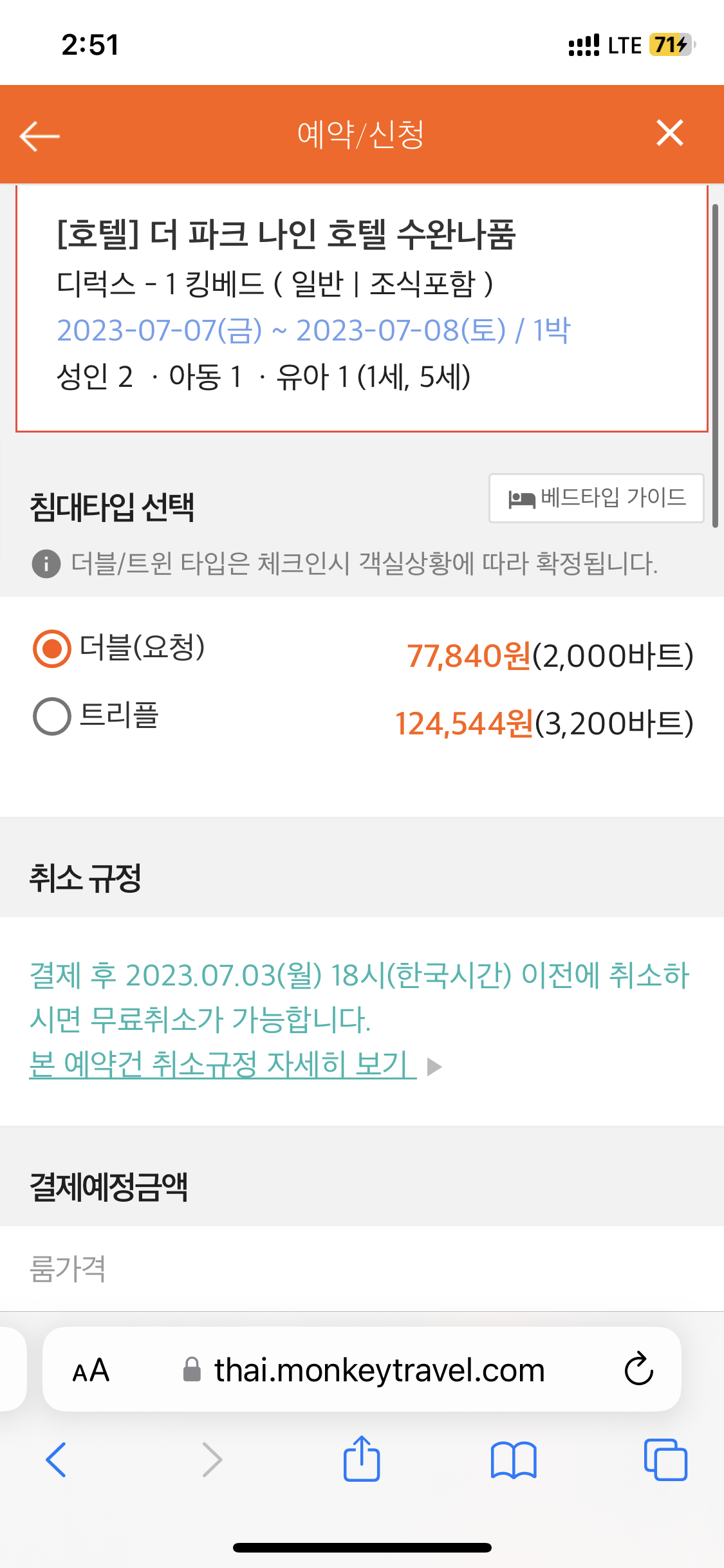Go to the previous page in Safari
Image resolution: width=724 pixels, height=1568 pixels.
coord(57,1459)
